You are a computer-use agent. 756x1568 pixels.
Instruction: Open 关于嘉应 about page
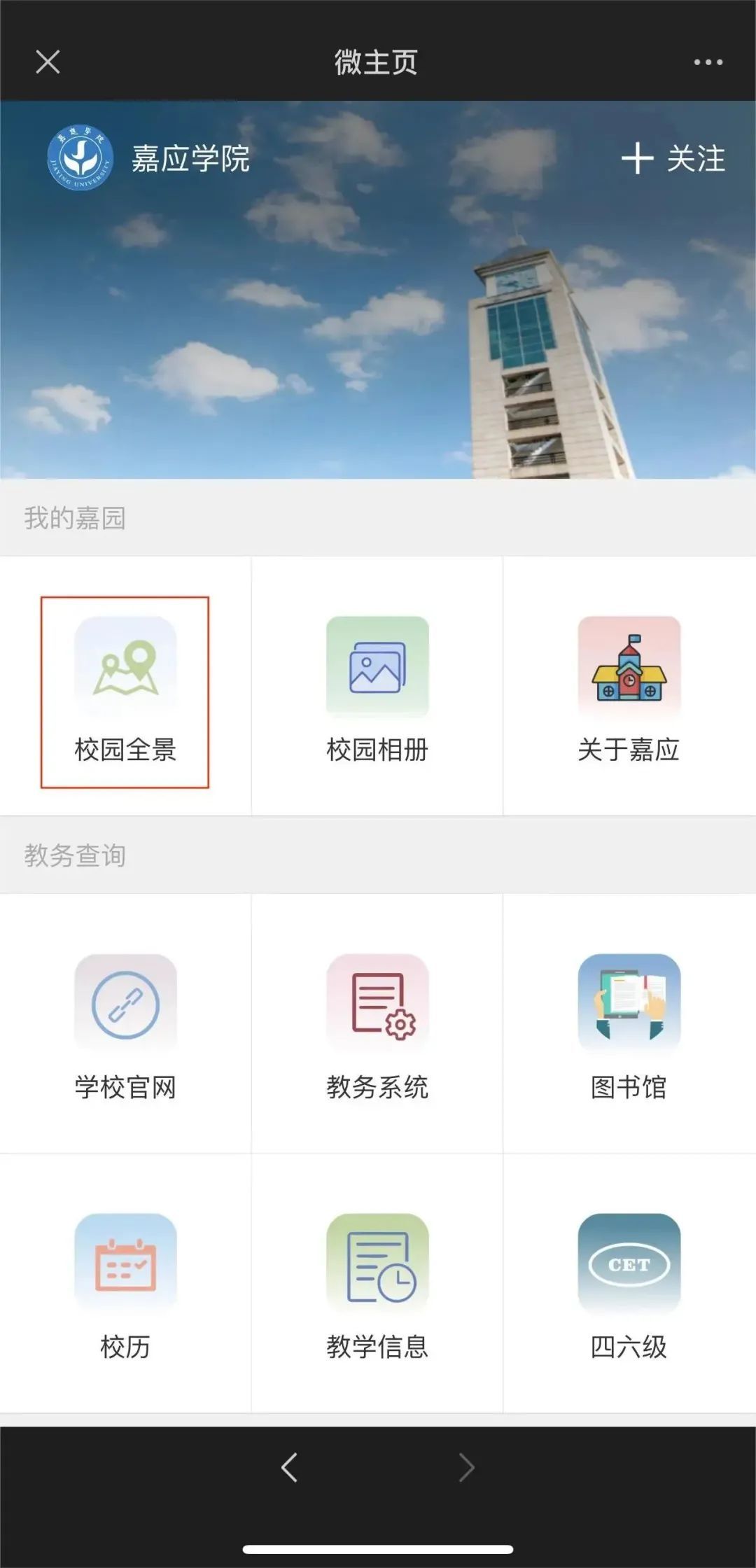pyautogui.click(x=629, y=690)
